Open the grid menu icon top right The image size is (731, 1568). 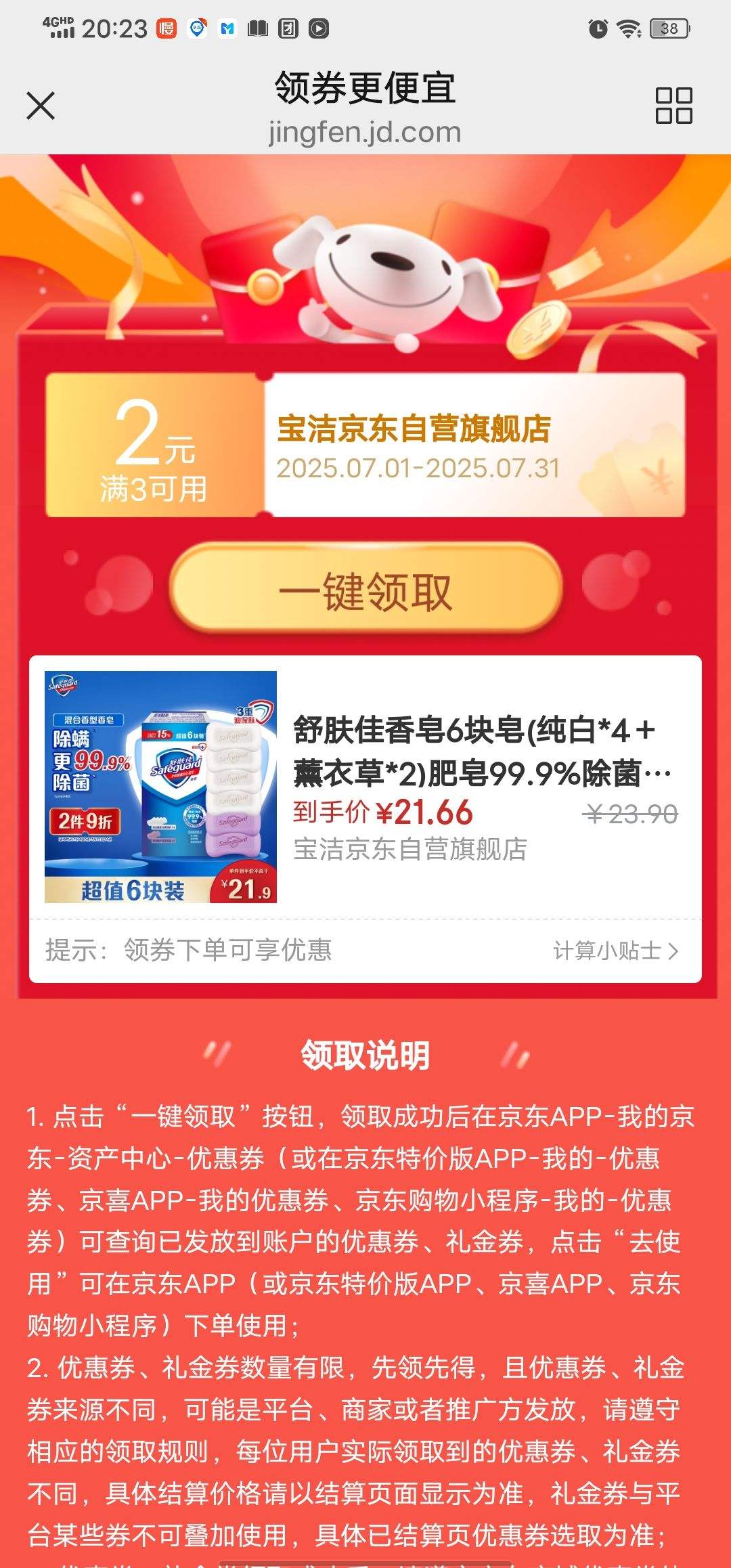[675, 105]
